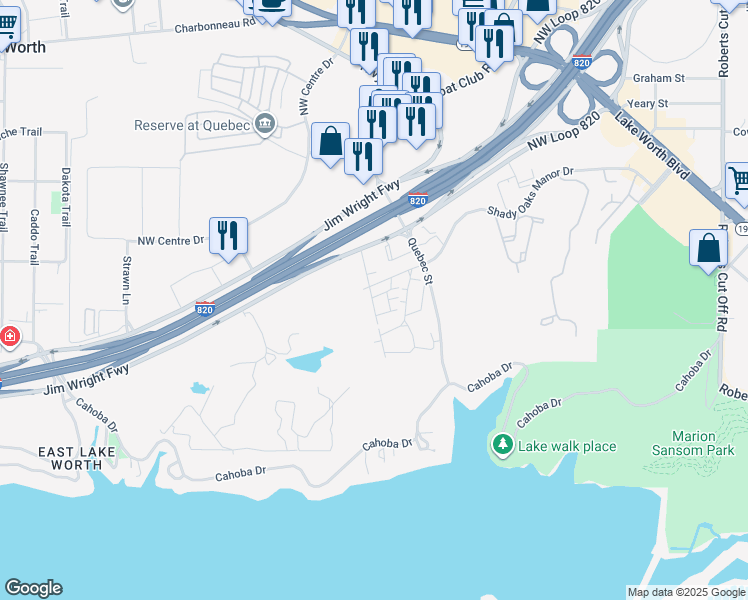Screen dimensions: 748x600
Task: Open the Lake walk place park pin
Action: (x=502, y=445)
